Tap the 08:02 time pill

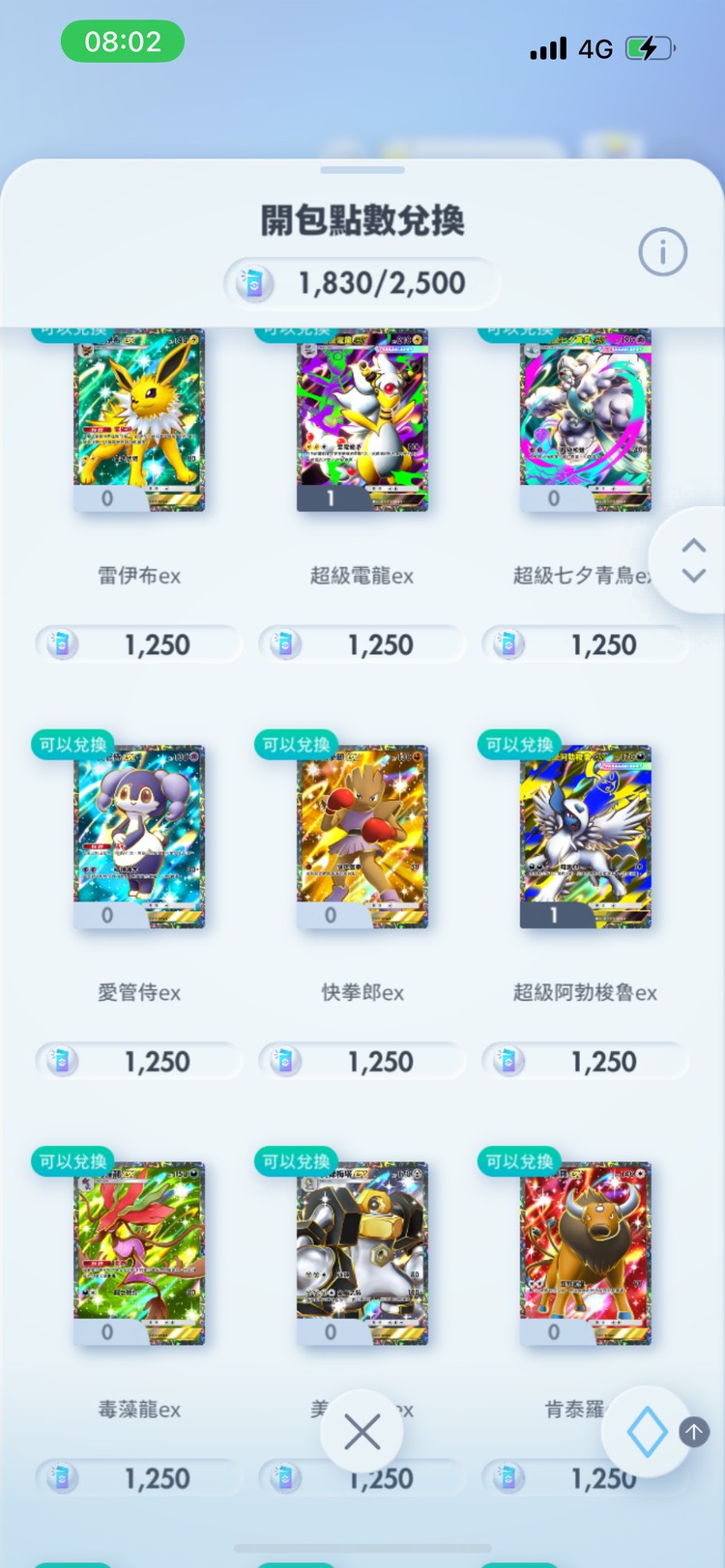click(x=122, y=42)
